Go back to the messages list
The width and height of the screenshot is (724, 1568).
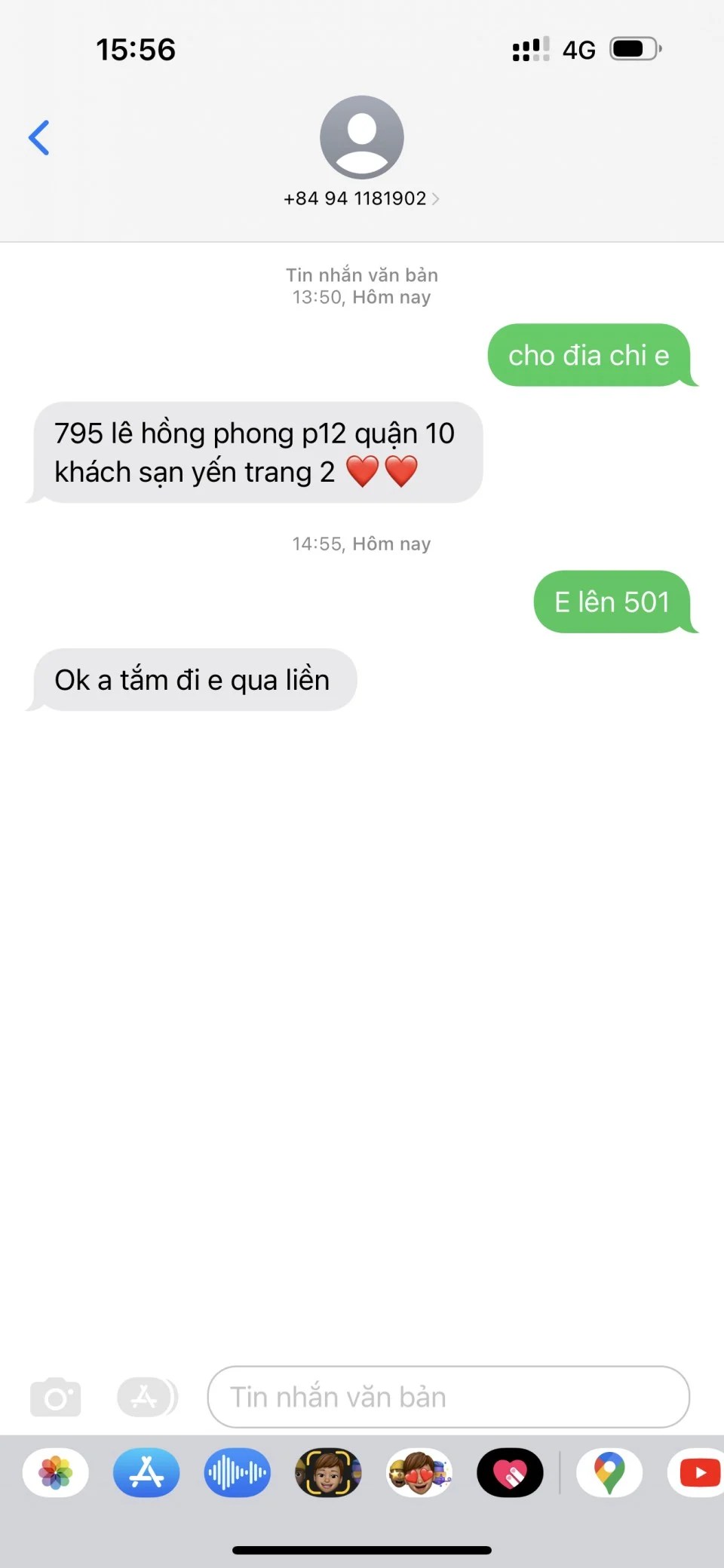coord(39,138)
